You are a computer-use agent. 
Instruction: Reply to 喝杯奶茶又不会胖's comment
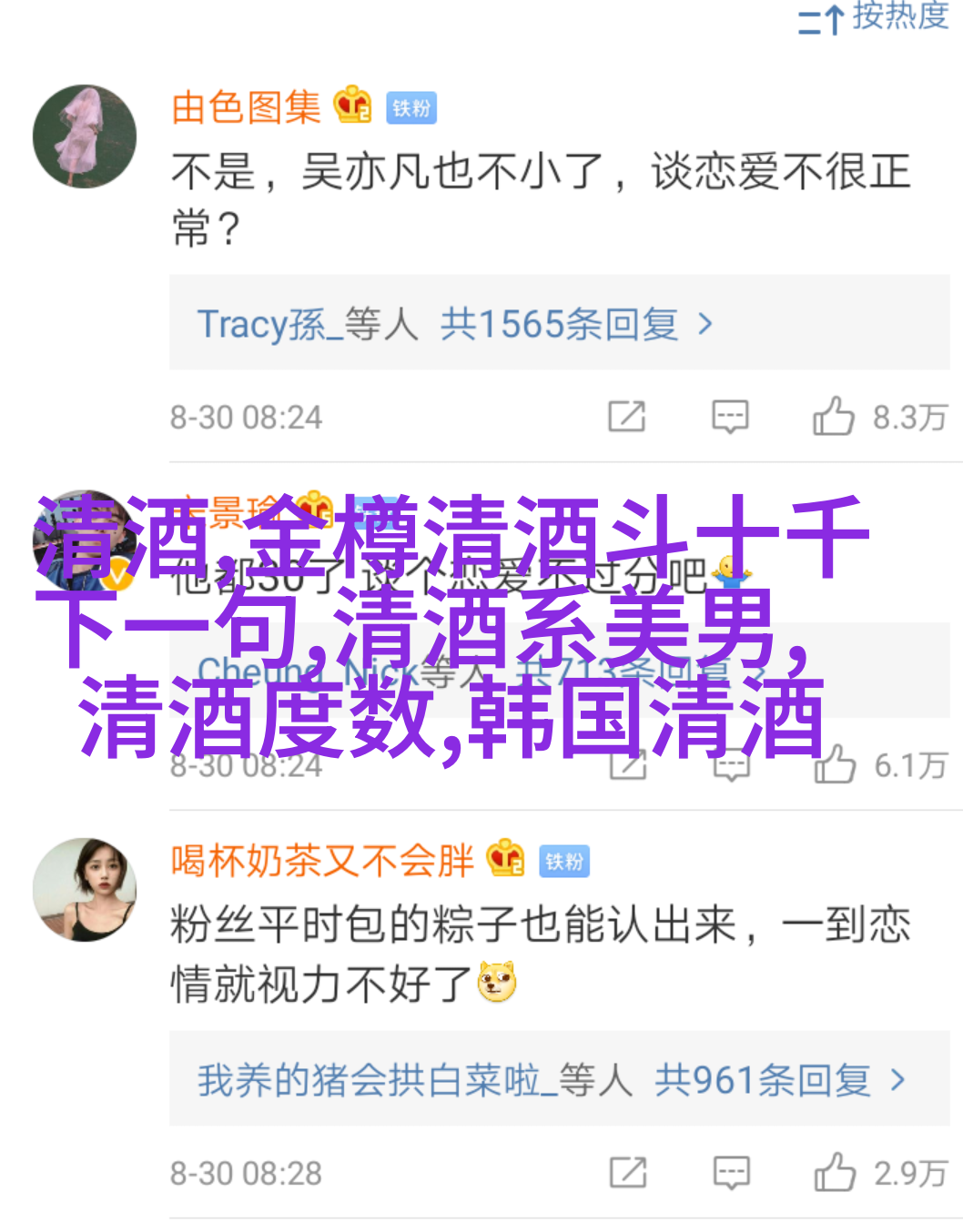pyautogui.click(x=731, y=1173)
